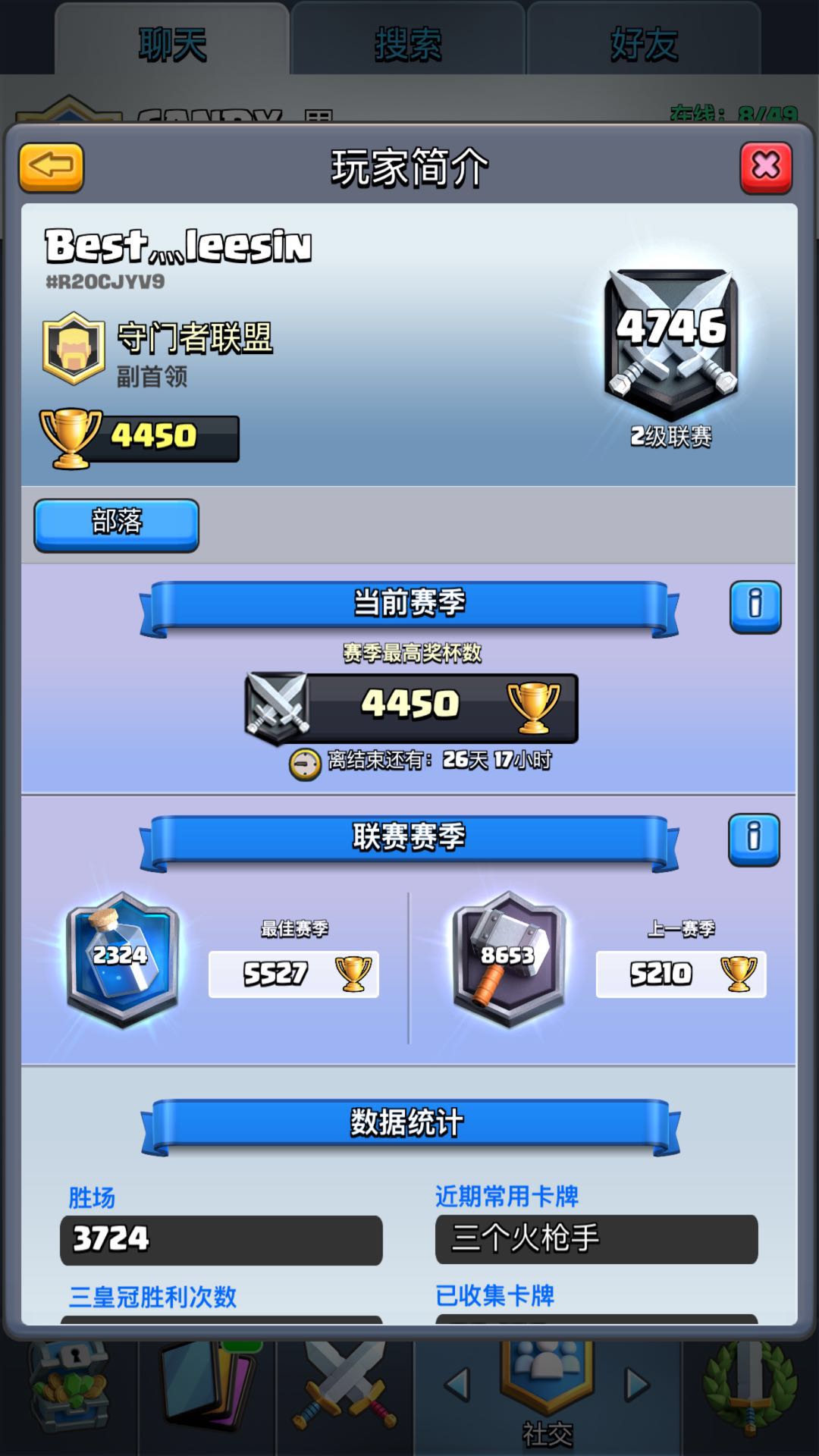This screenshot has width=819, height=1456.
Task: Close the 玩家简介 player profile popup
Action: pos(766,167)
